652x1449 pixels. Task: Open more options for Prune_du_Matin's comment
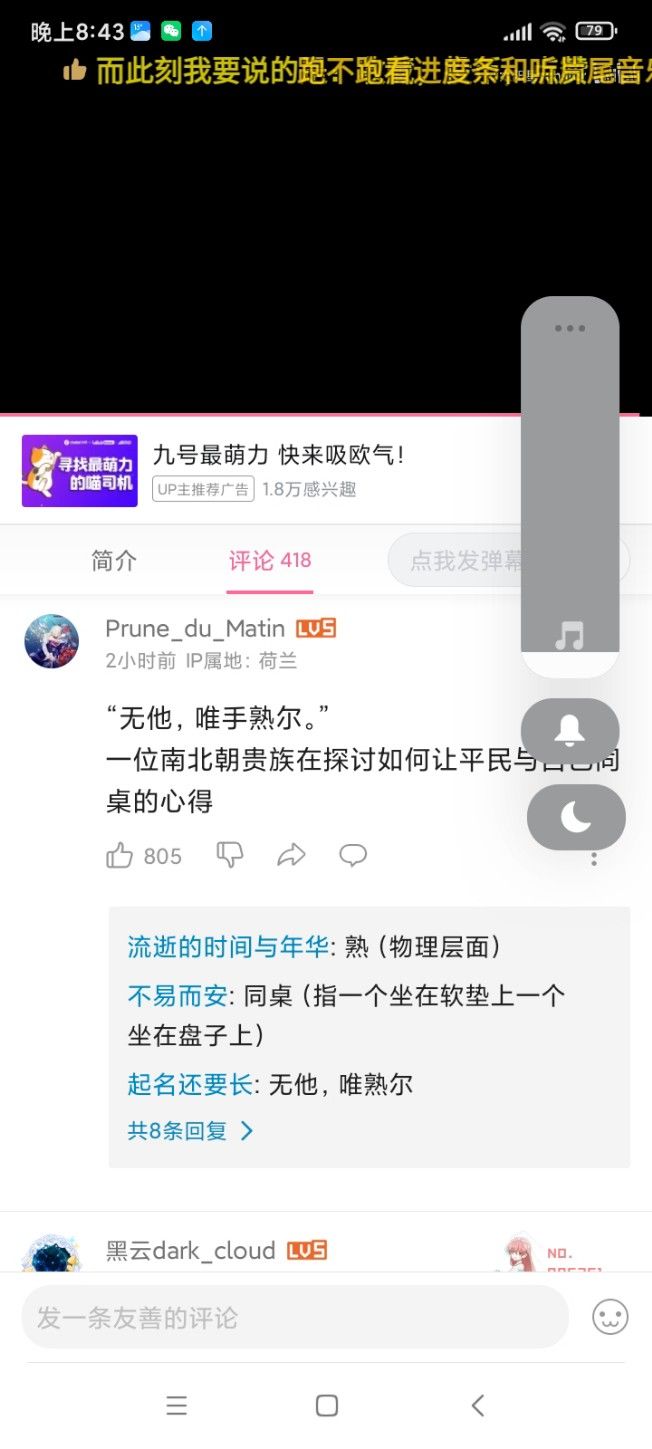pos(594,859)
